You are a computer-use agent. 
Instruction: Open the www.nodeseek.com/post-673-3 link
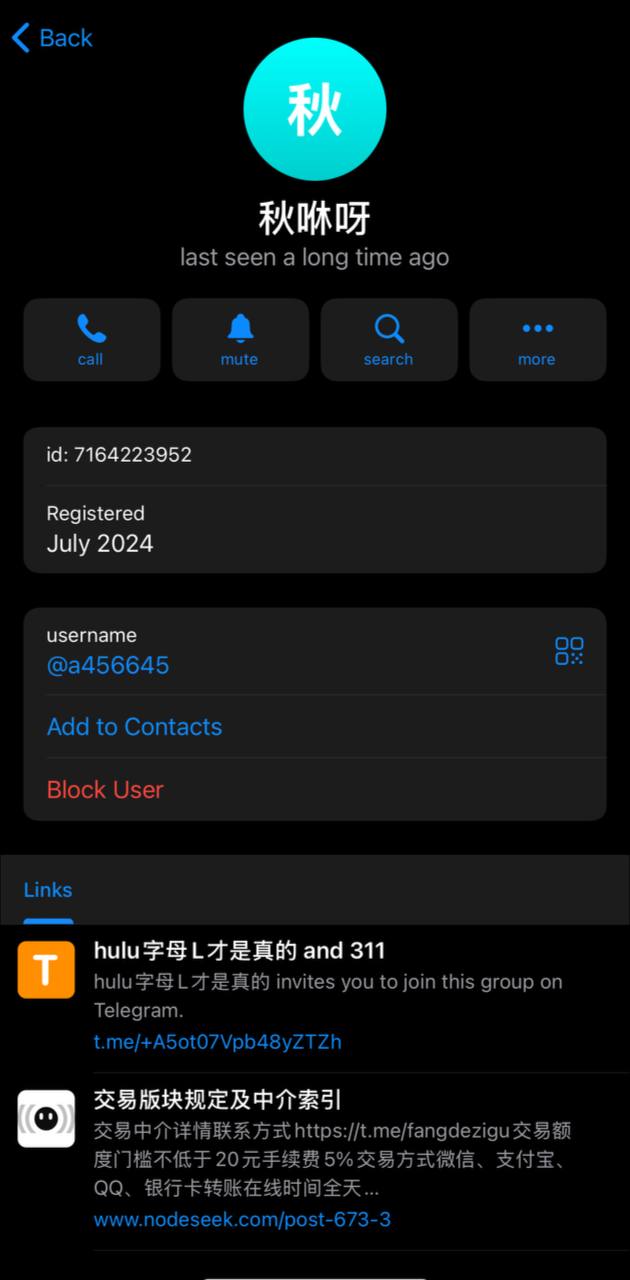coord(242,1219)
